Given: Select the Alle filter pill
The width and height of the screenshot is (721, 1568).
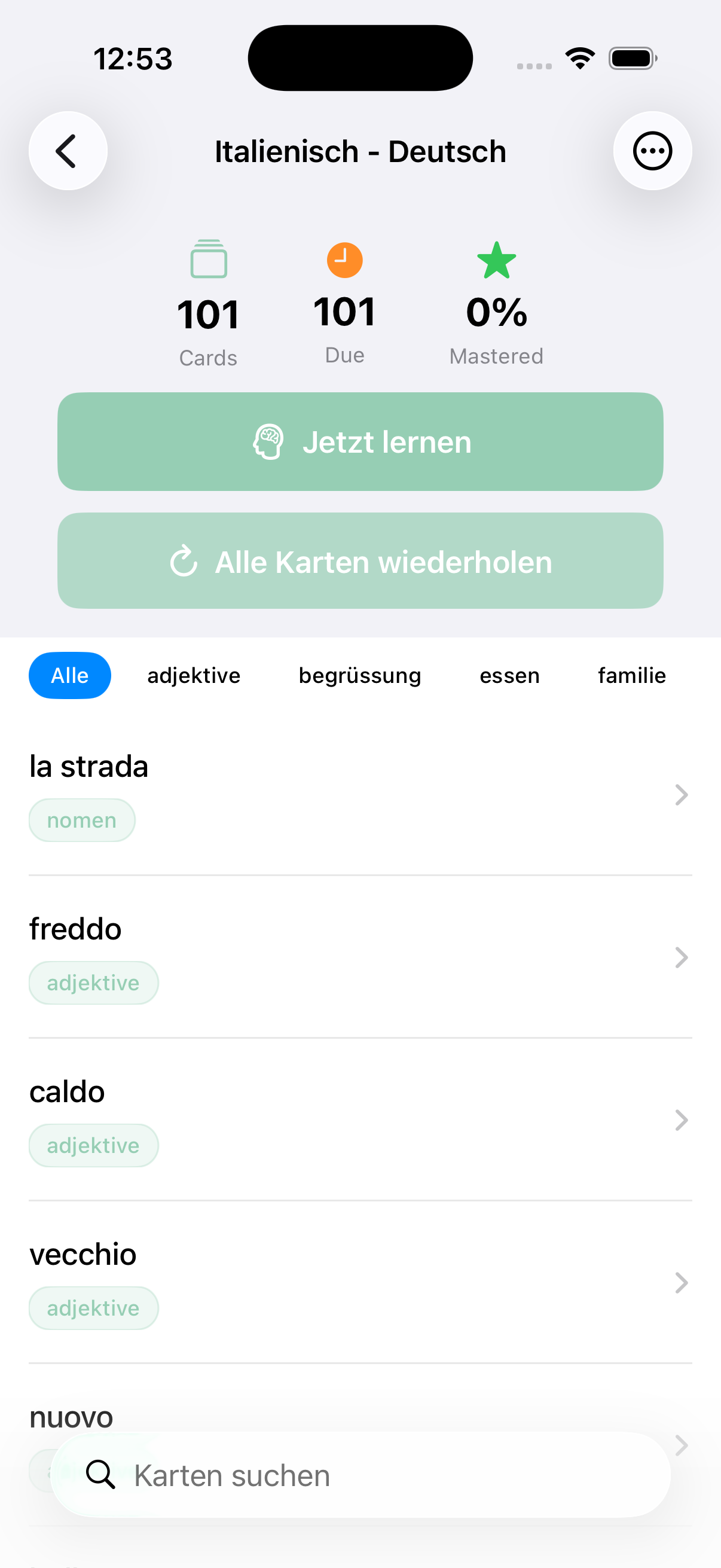Looking at the screenshot, I should coord(69,675).
